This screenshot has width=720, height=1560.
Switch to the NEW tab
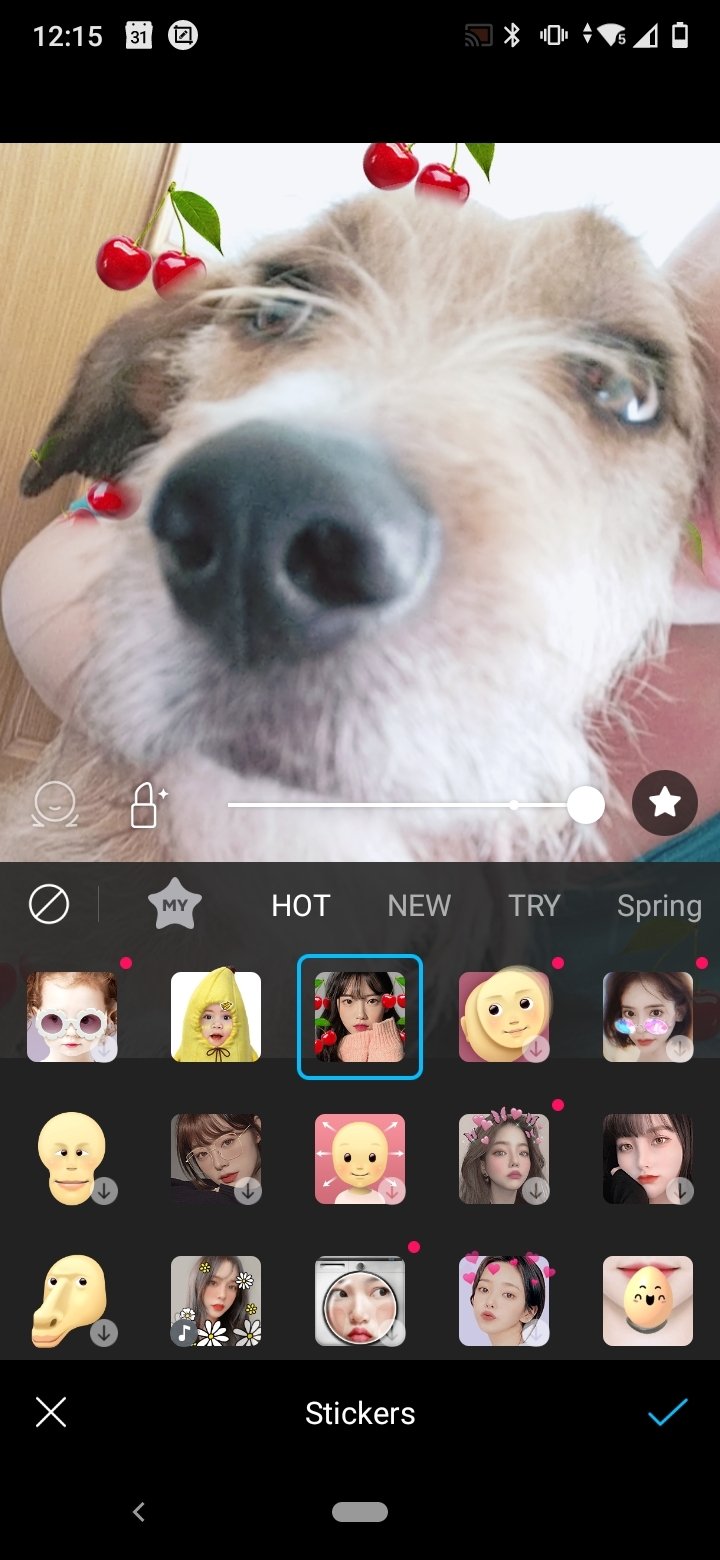click(419, 906)
